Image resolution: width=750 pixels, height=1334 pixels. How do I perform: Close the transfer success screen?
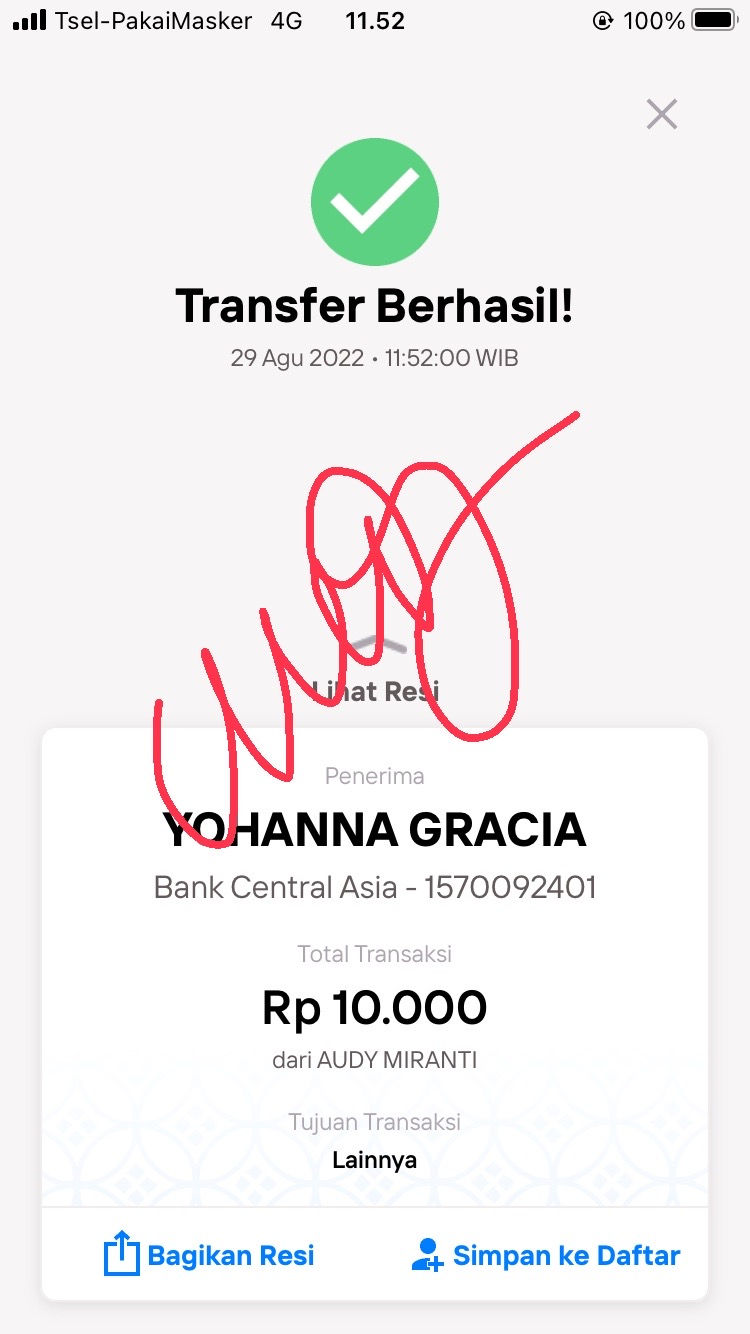click(662, 115)
